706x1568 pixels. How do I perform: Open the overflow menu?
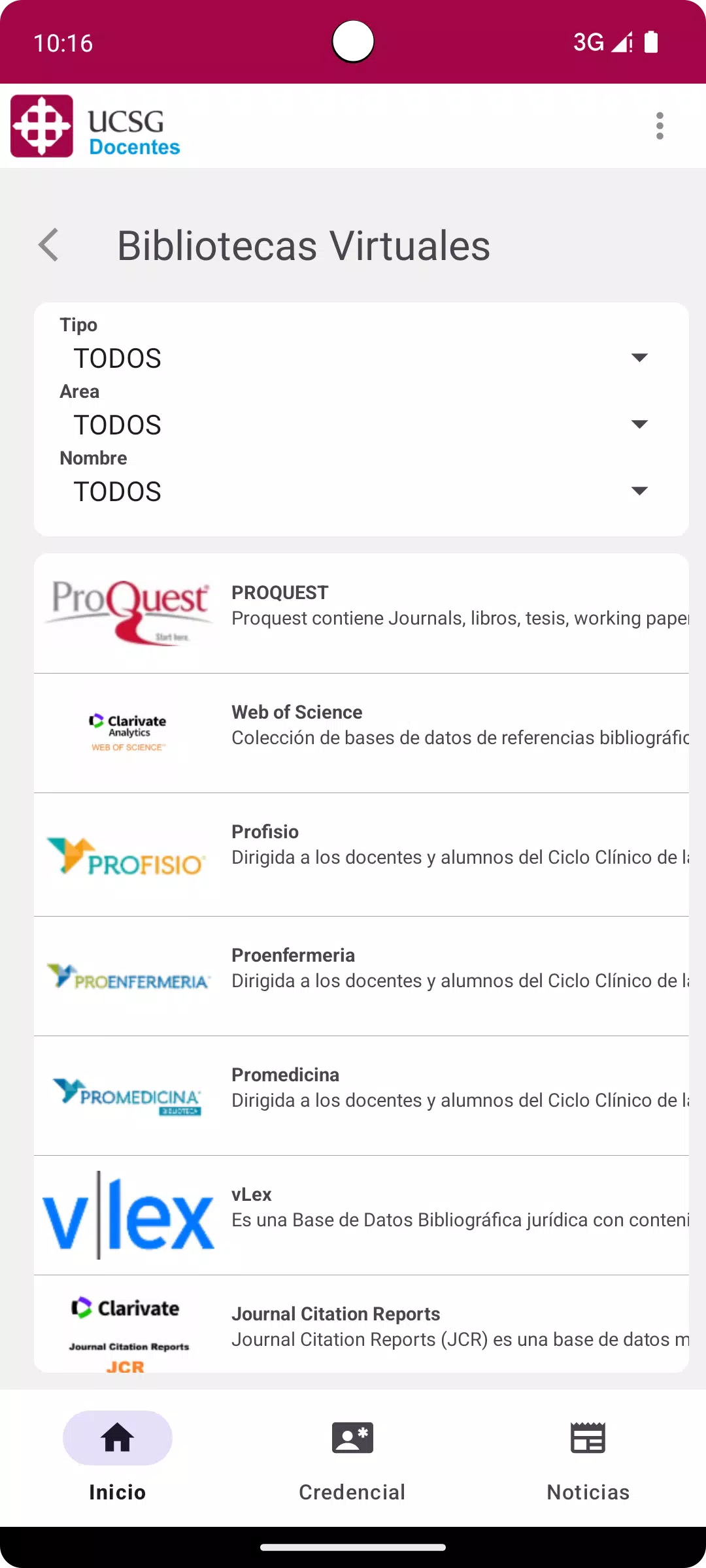(660, 125)
